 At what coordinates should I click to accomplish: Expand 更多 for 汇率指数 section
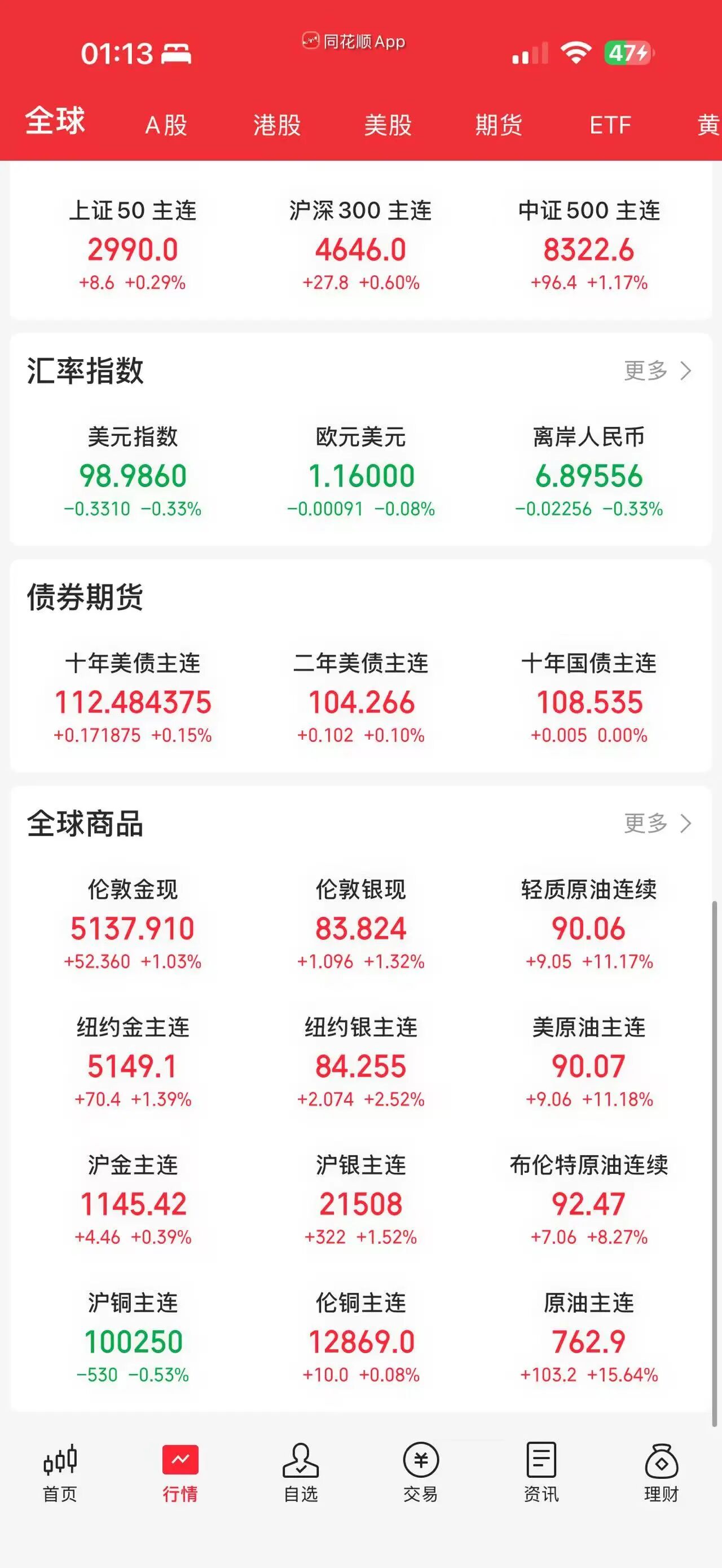click(654, 369)
